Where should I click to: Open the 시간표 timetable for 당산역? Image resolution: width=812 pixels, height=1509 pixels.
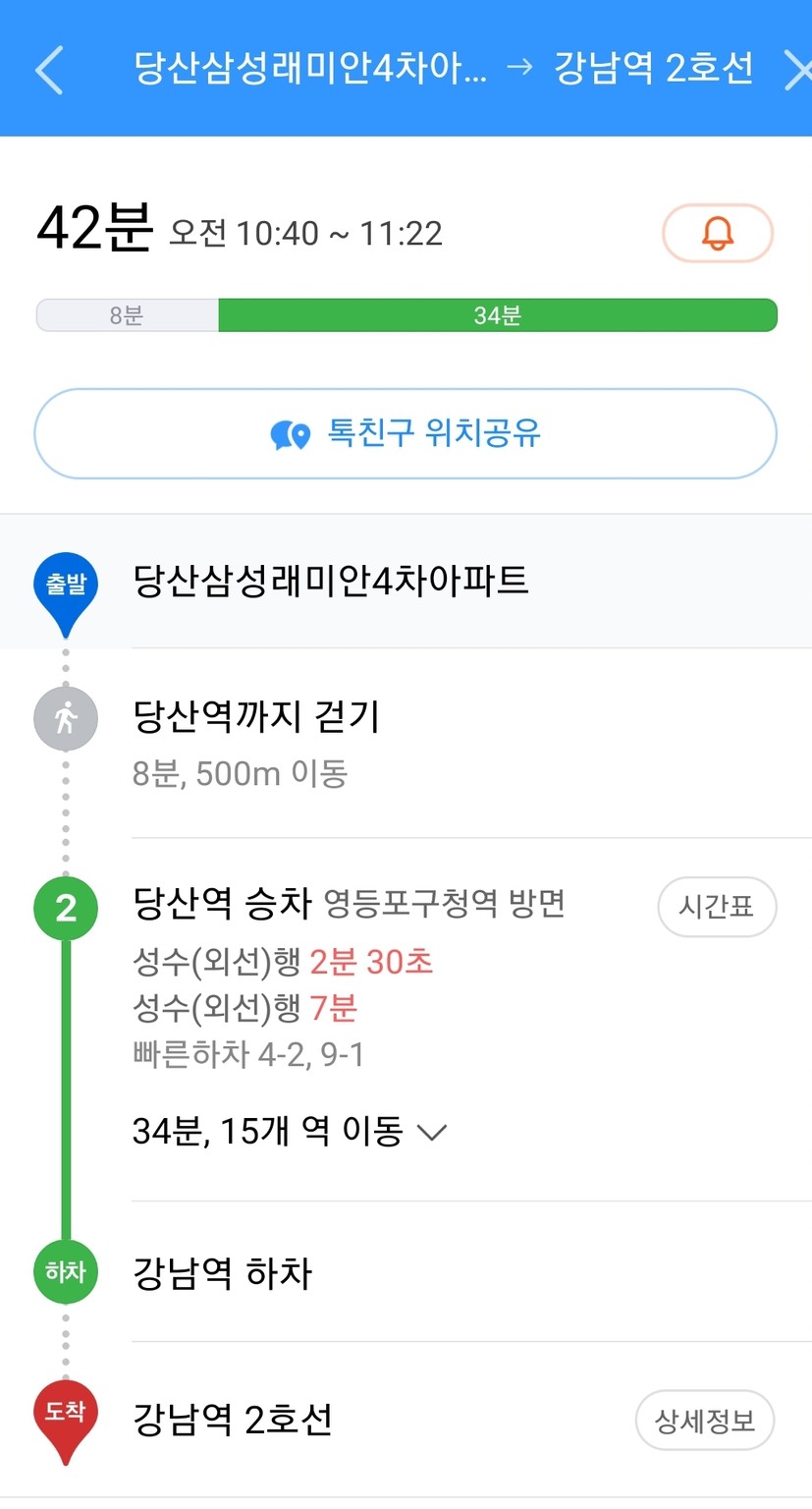717,907
